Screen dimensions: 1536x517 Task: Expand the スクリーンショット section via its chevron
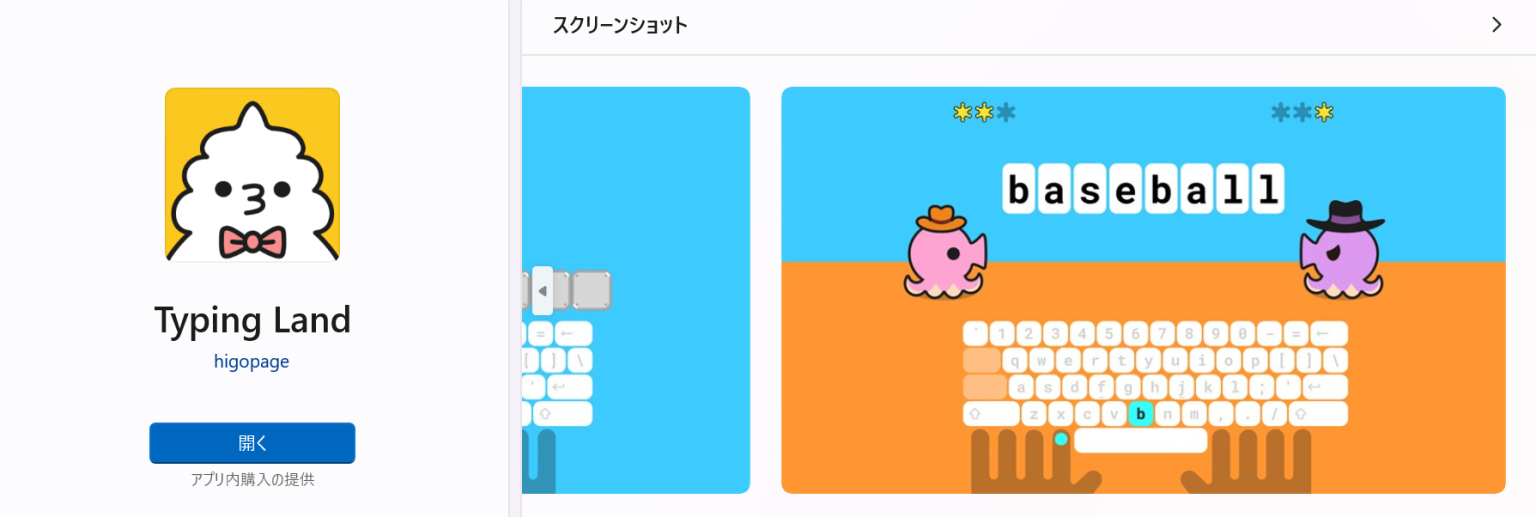pos(1496,25)
